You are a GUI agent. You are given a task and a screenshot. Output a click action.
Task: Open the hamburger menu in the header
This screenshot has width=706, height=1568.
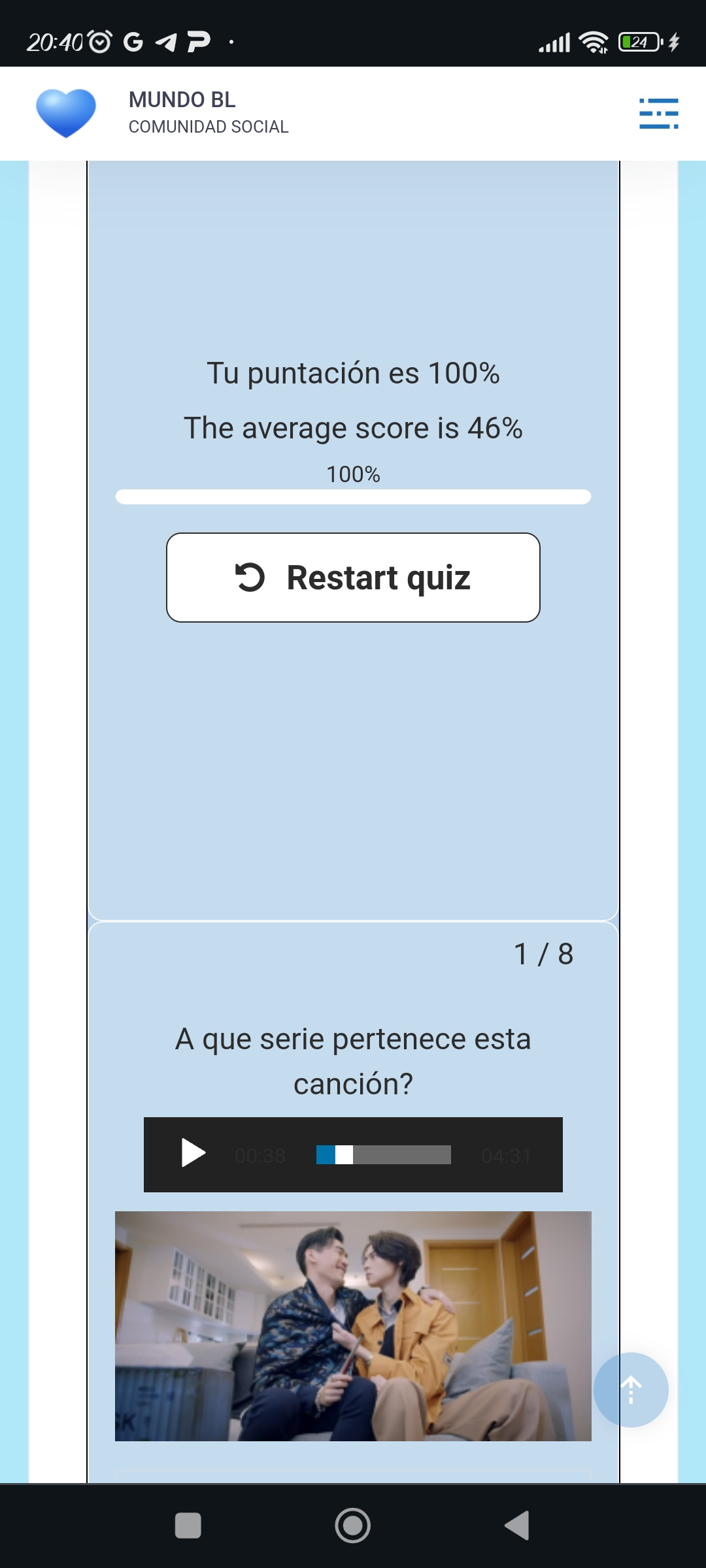click(x=658, y=114)
